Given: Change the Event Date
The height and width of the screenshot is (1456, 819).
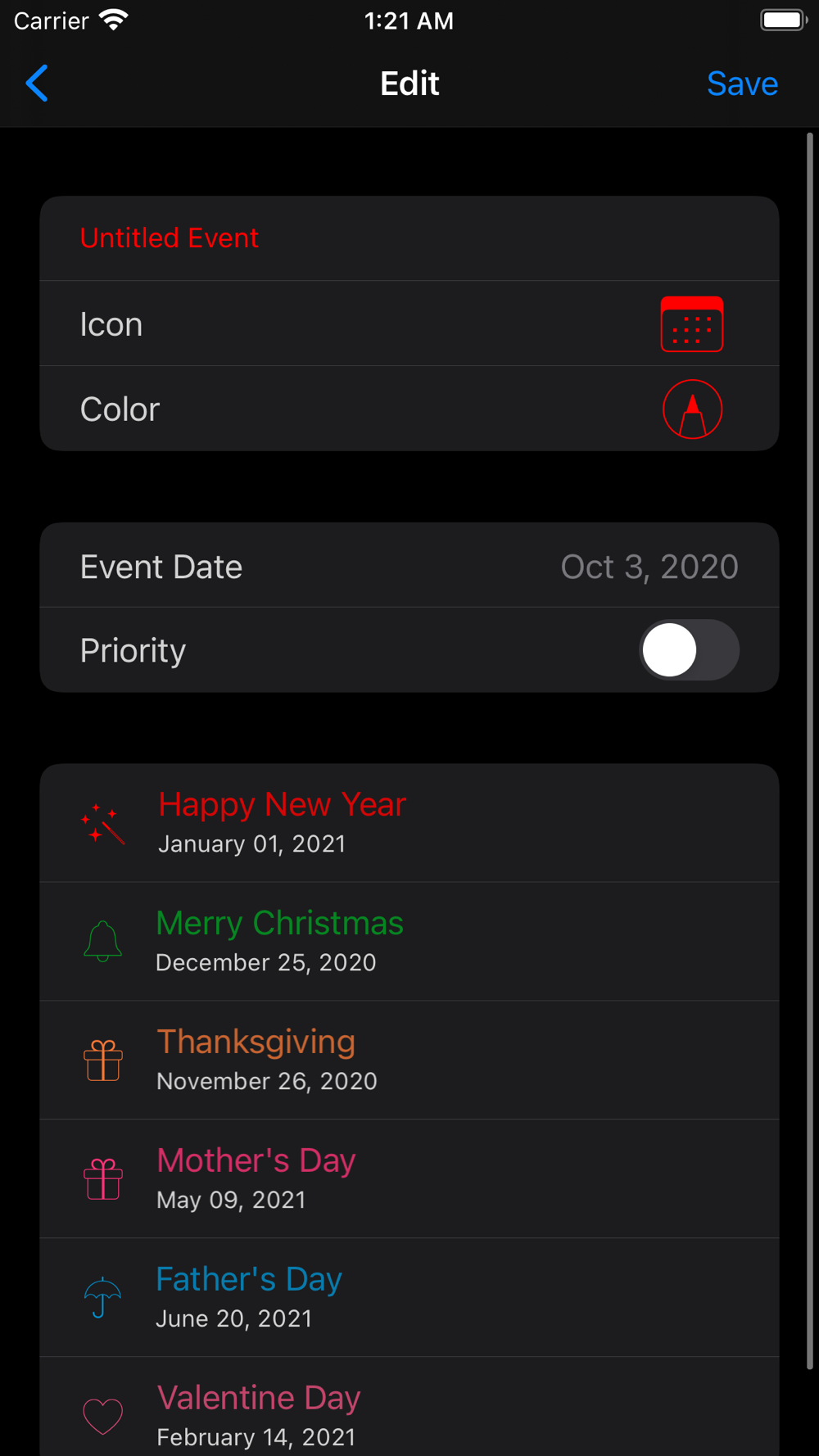Looking at the screenshot, I should click(x=409, y=567).
